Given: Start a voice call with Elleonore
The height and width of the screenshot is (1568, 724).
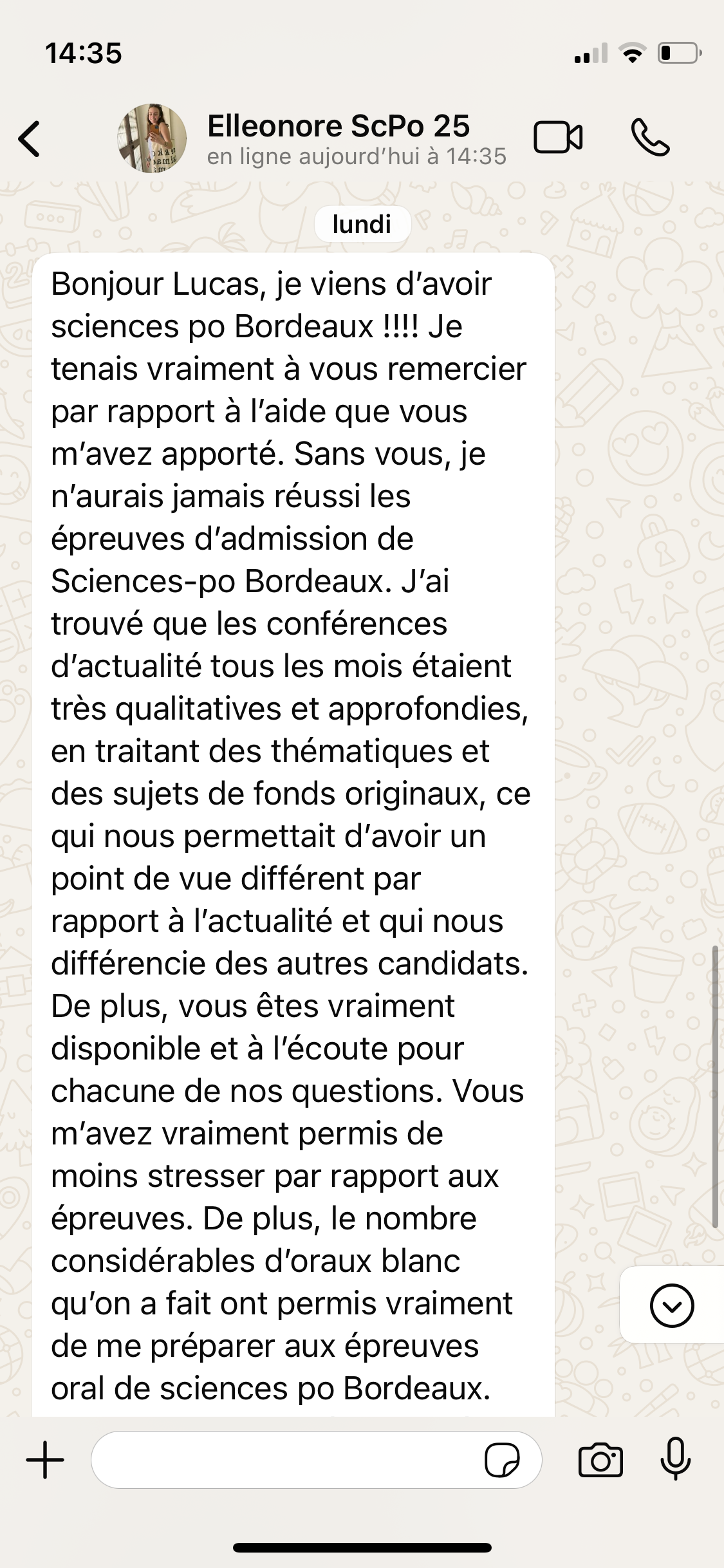Looking at the screenshot, I should 651,138.
